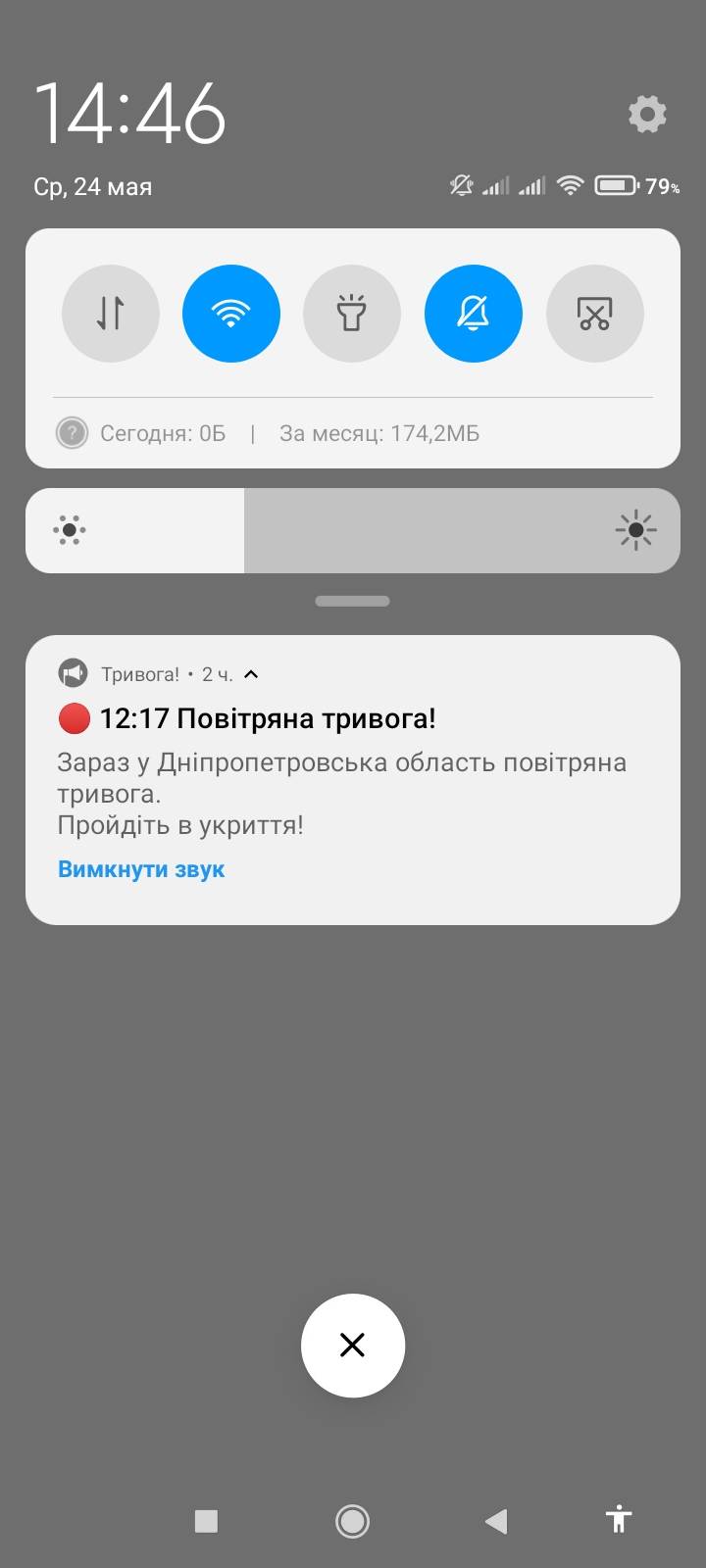Go to the home screen

coord(352,1521)
